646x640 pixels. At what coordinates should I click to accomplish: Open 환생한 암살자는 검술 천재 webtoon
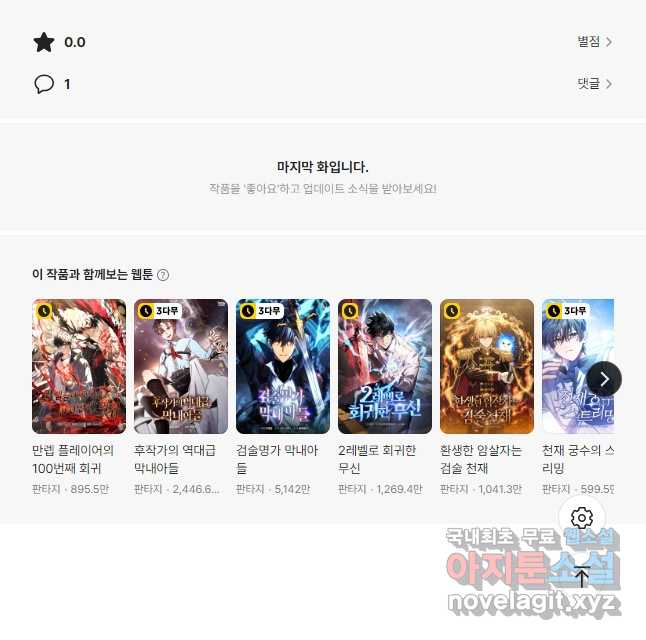tap(487, 366)
